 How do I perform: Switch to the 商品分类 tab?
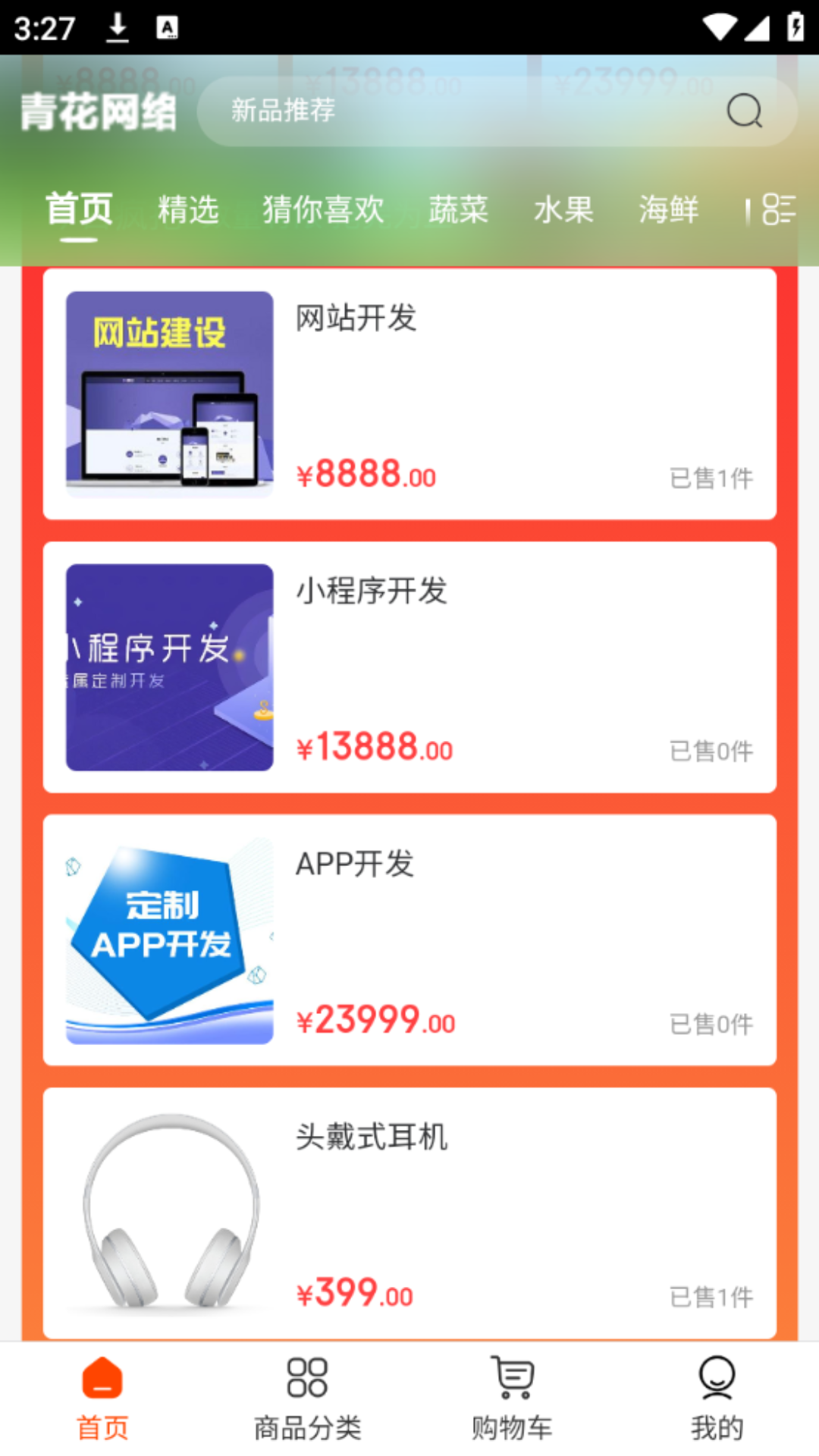pos(307,1398)
